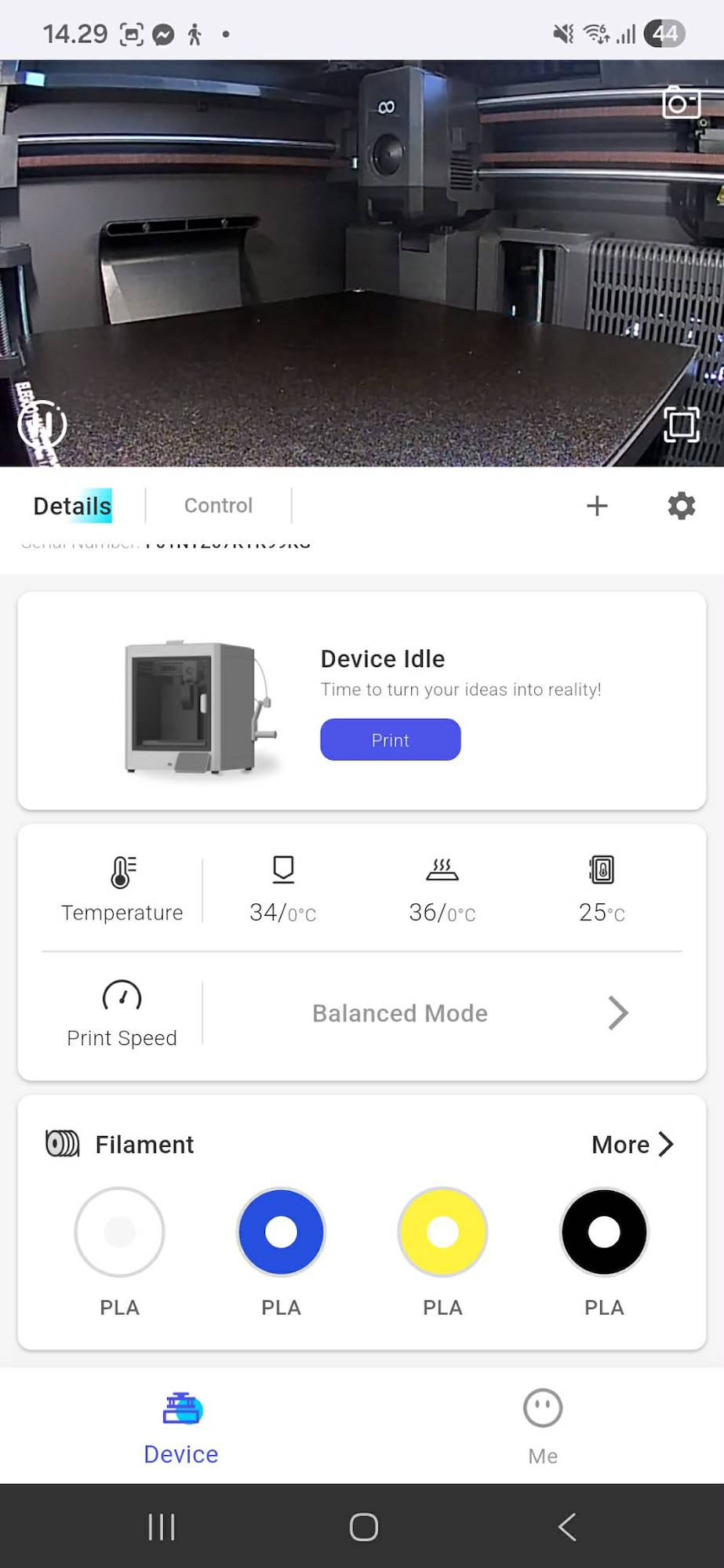The height and width of the screenshot is (1568, 724).
Task: Open the Device tab
Action: [x=181, y=1425]
